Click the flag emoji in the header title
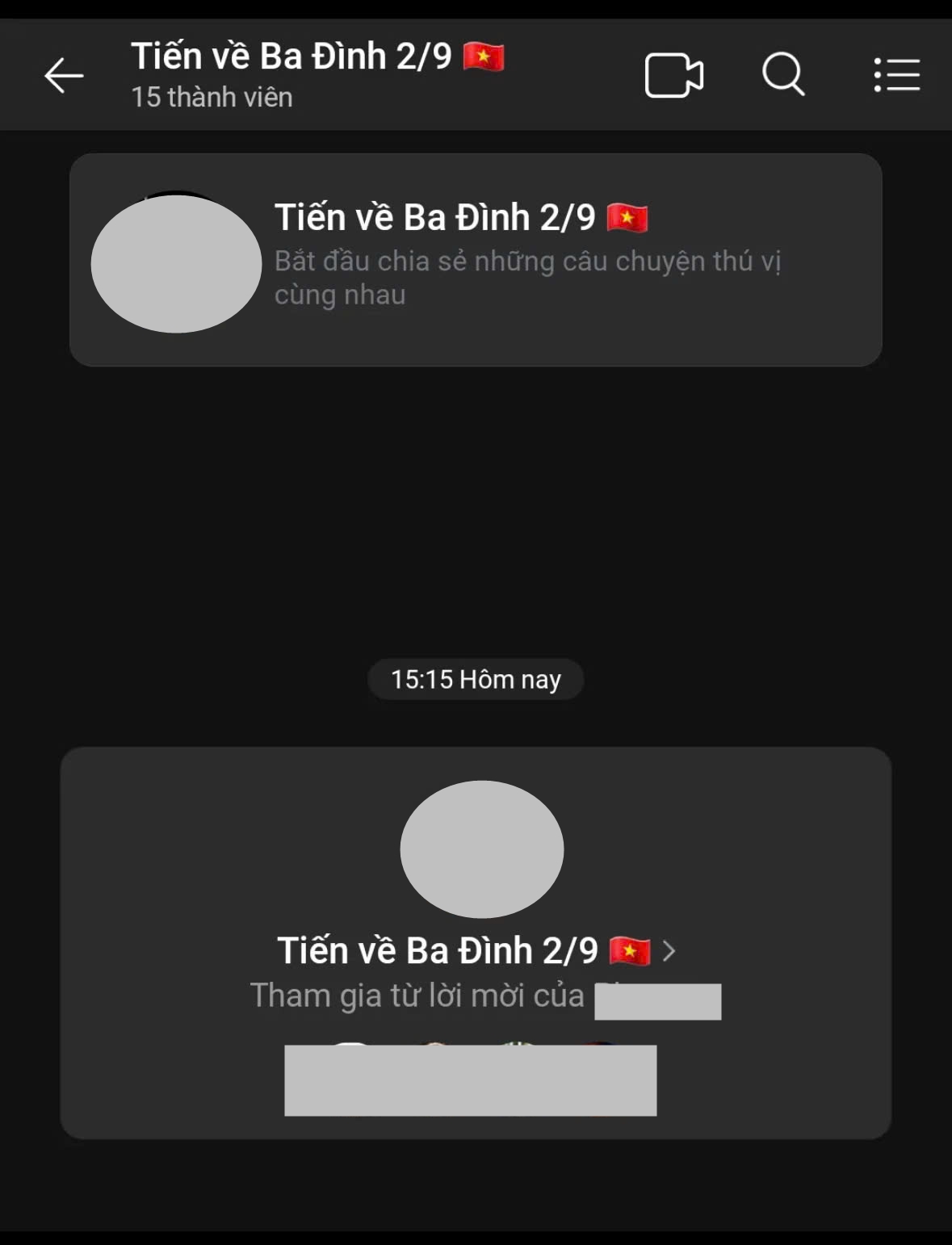The height and width of the screenshot is (1245, 952). (x=484, y=55)
